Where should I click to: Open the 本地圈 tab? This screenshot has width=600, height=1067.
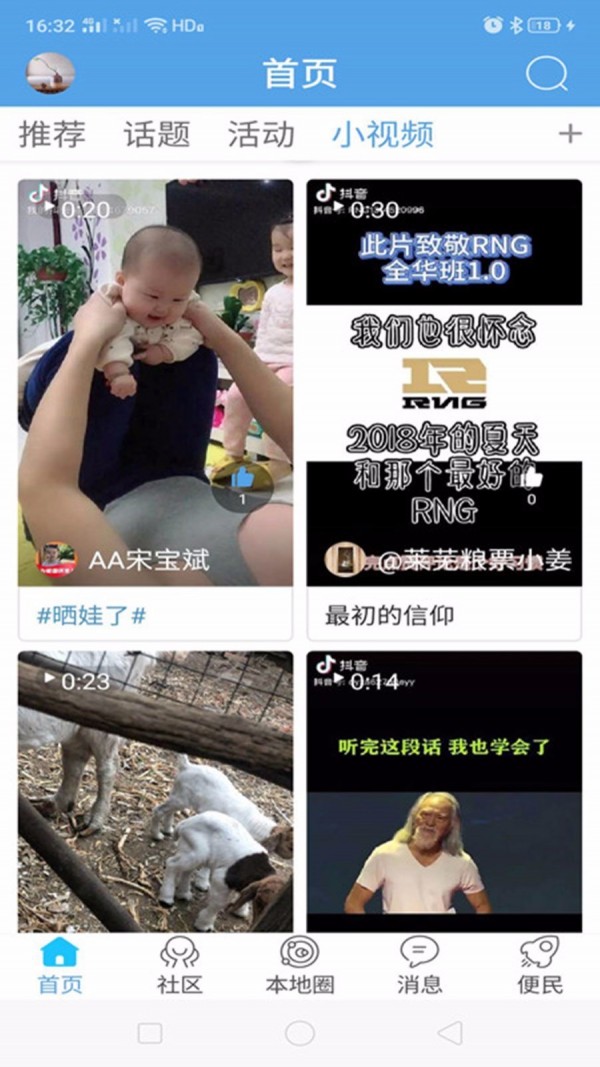[x=299, y=965]
